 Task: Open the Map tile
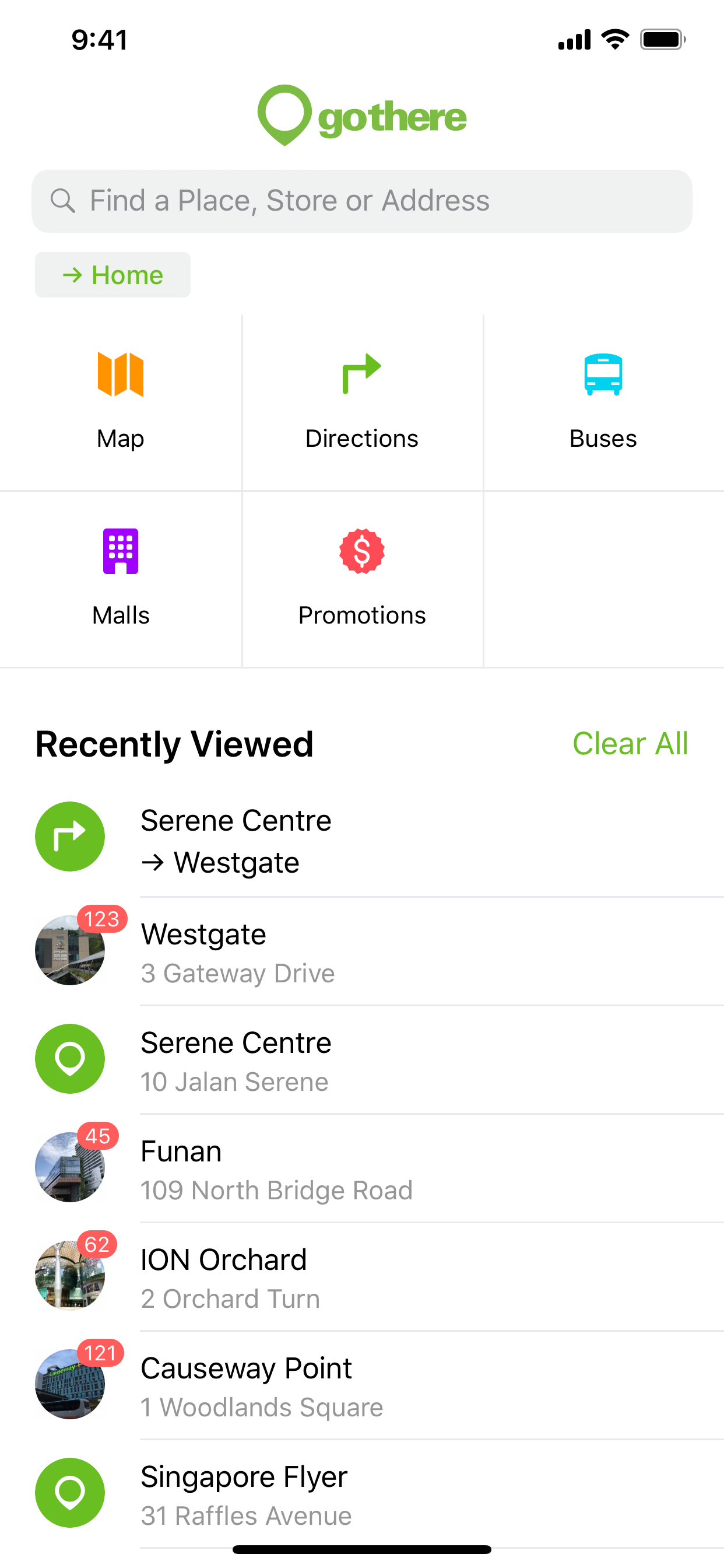(x=121, y=402)
